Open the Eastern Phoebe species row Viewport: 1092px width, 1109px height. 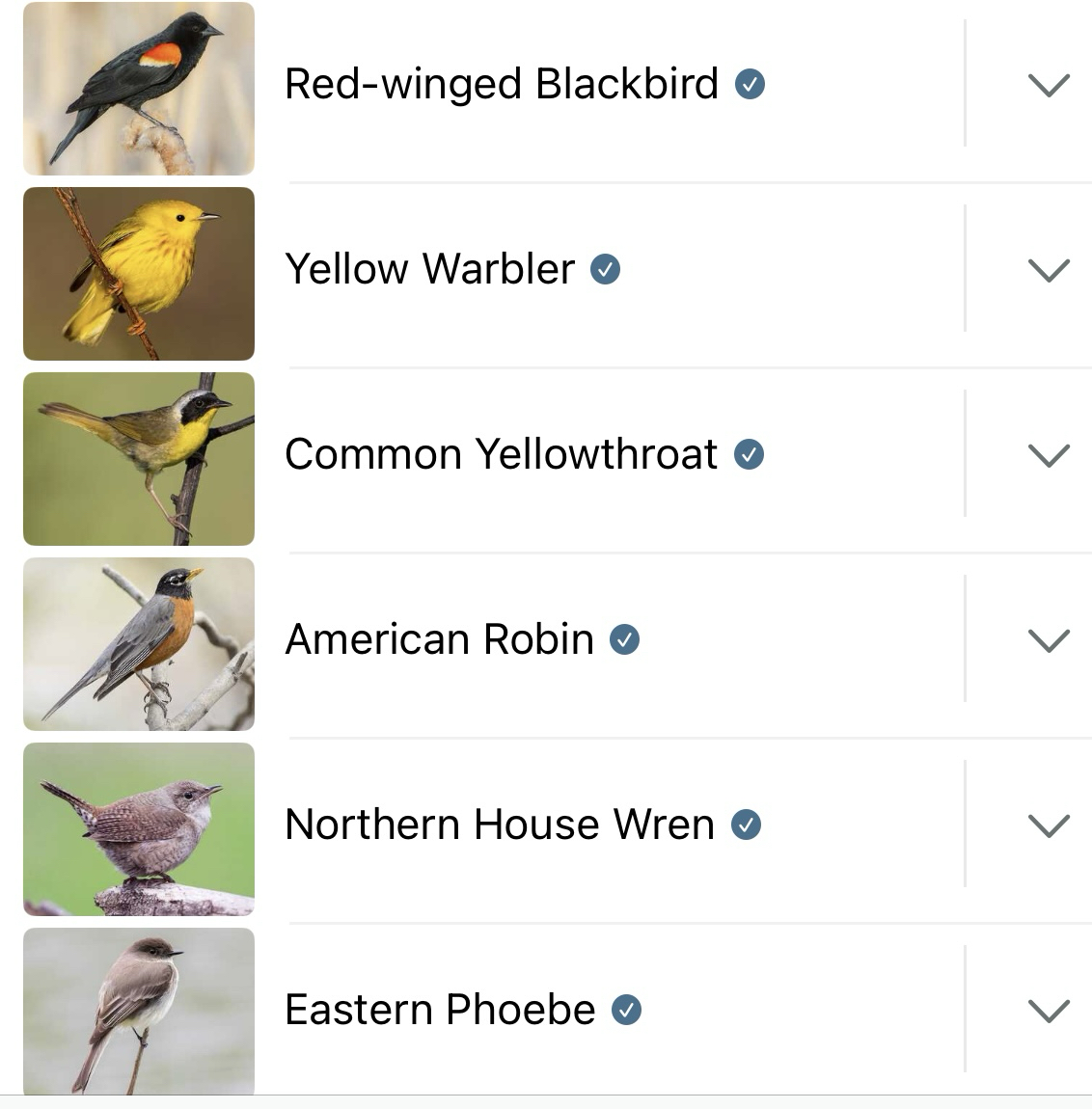point(440,1011)
